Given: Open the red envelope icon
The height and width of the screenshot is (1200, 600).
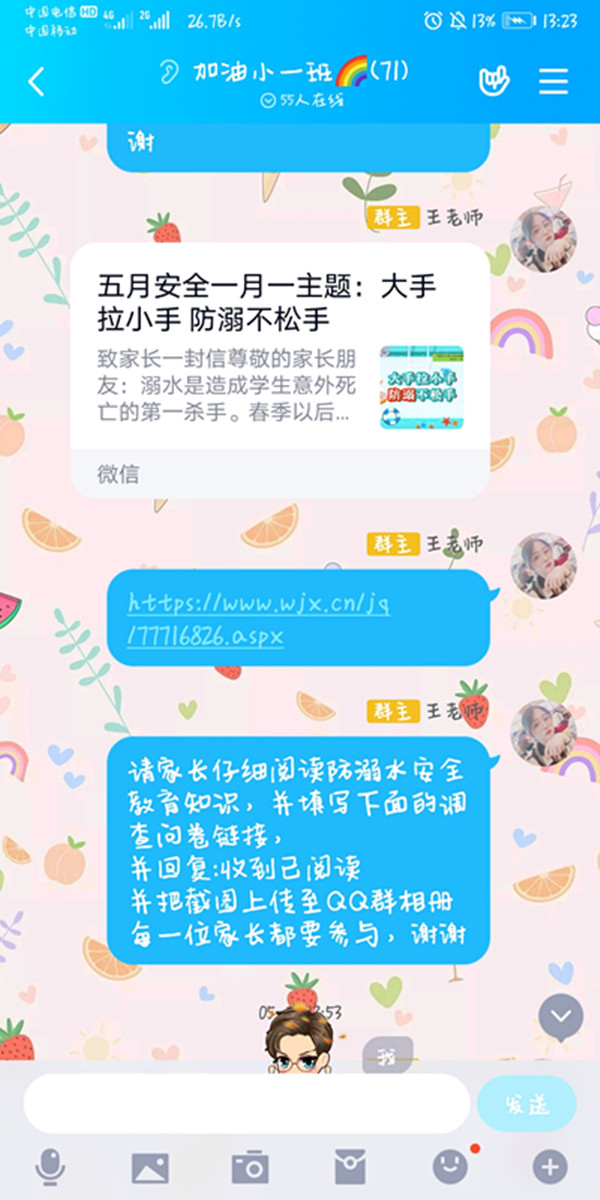Looking at the screenshot, I should pyautogui.click(x=350, y=1166).
